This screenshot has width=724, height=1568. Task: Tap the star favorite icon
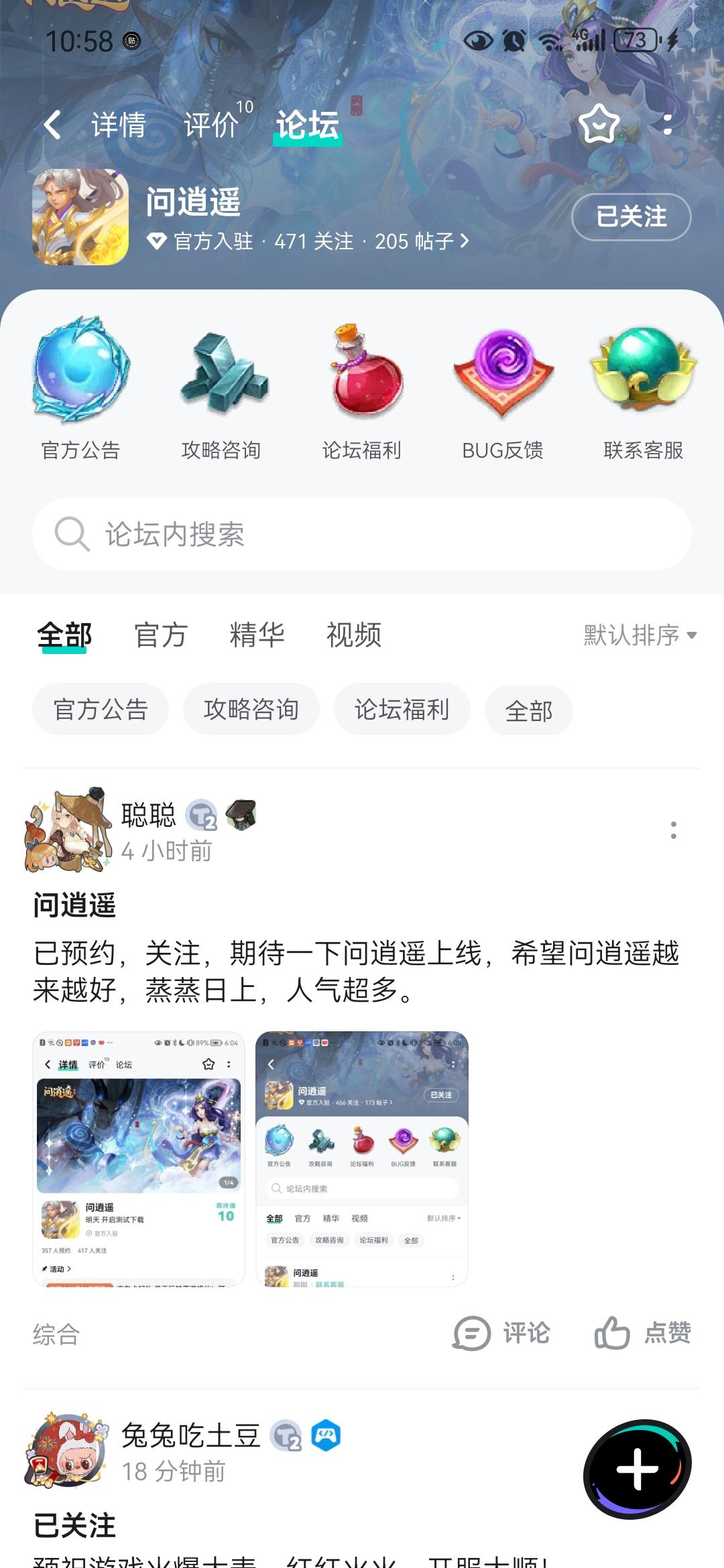click(x=599, y=124)
